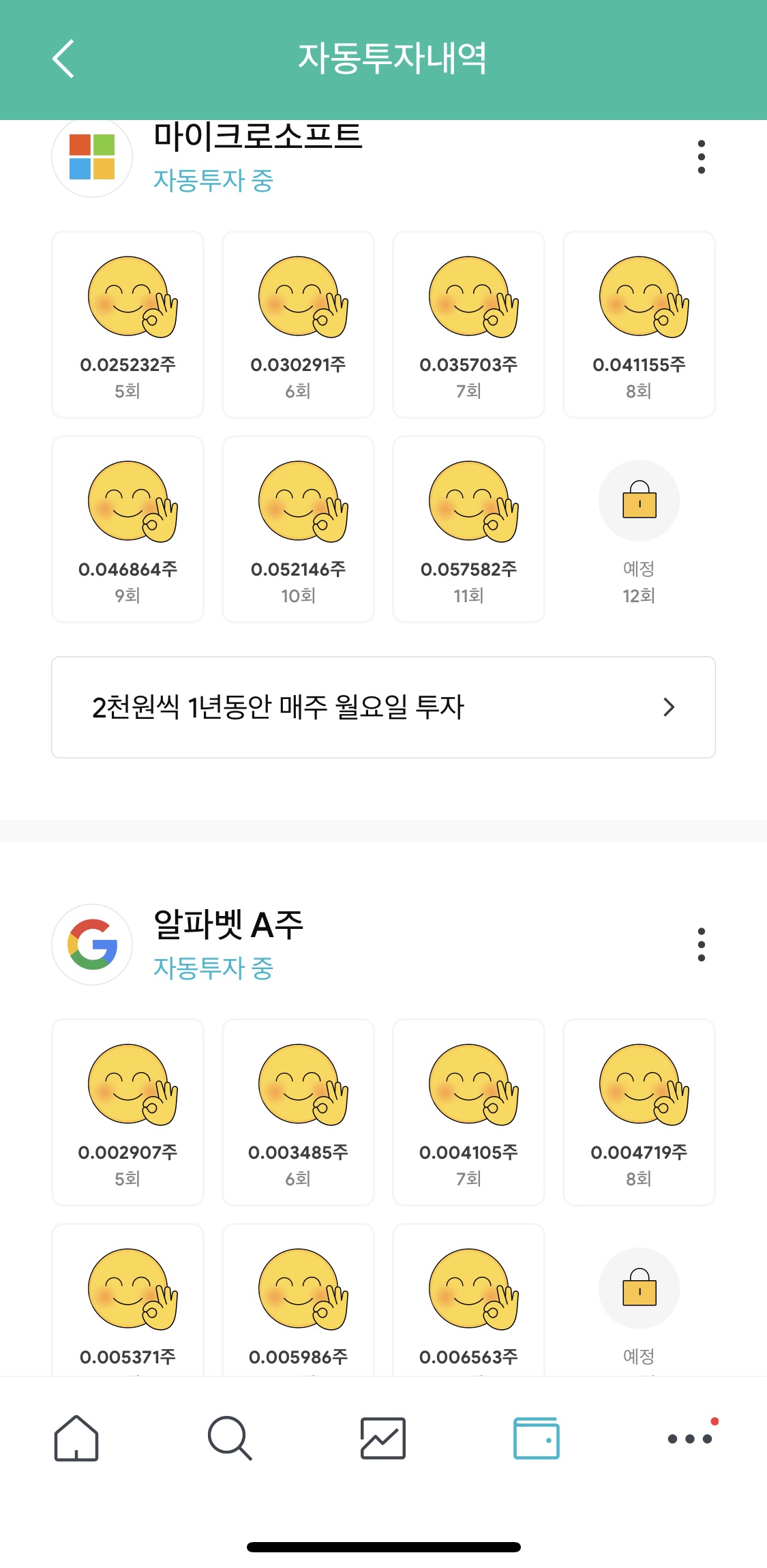The height and width of the screenshot is (1568, 767).
Task: Open the 0.041155주 8회 card
Action: pyautogui.click(x=639, y=325)
